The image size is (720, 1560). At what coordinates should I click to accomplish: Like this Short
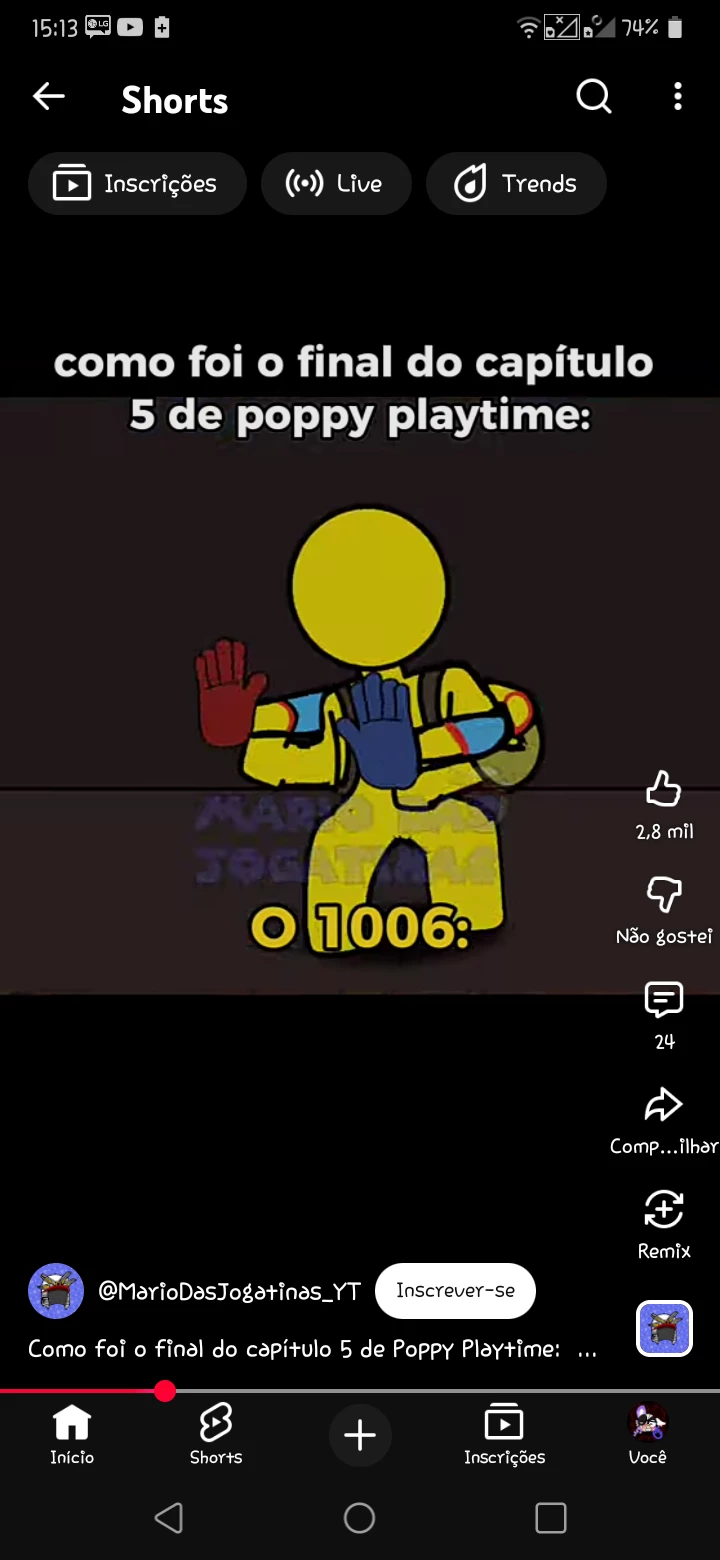[664, 792]
